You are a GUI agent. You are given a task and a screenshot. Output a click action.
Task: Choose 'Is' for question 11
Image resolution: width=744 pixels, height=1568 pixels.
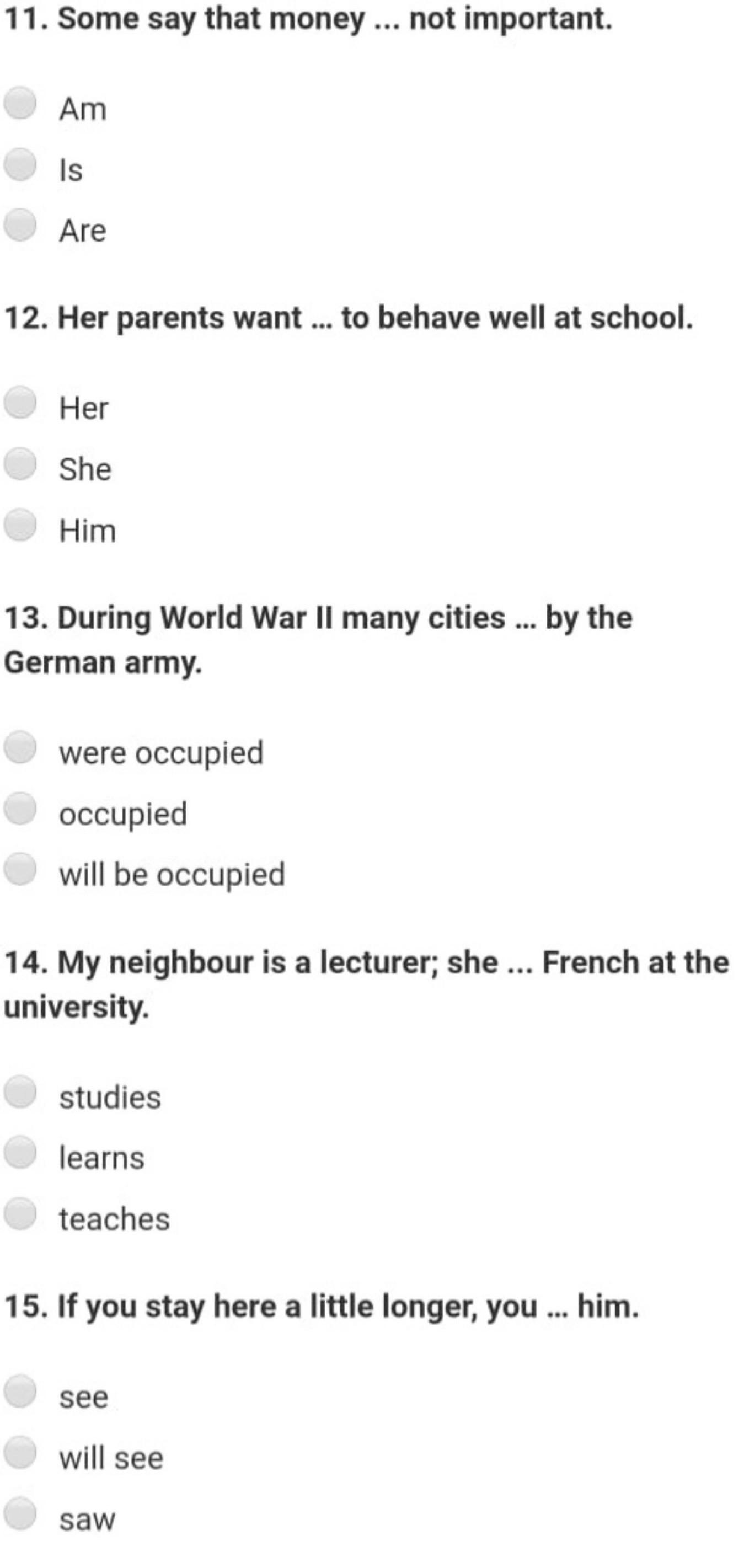21,164
